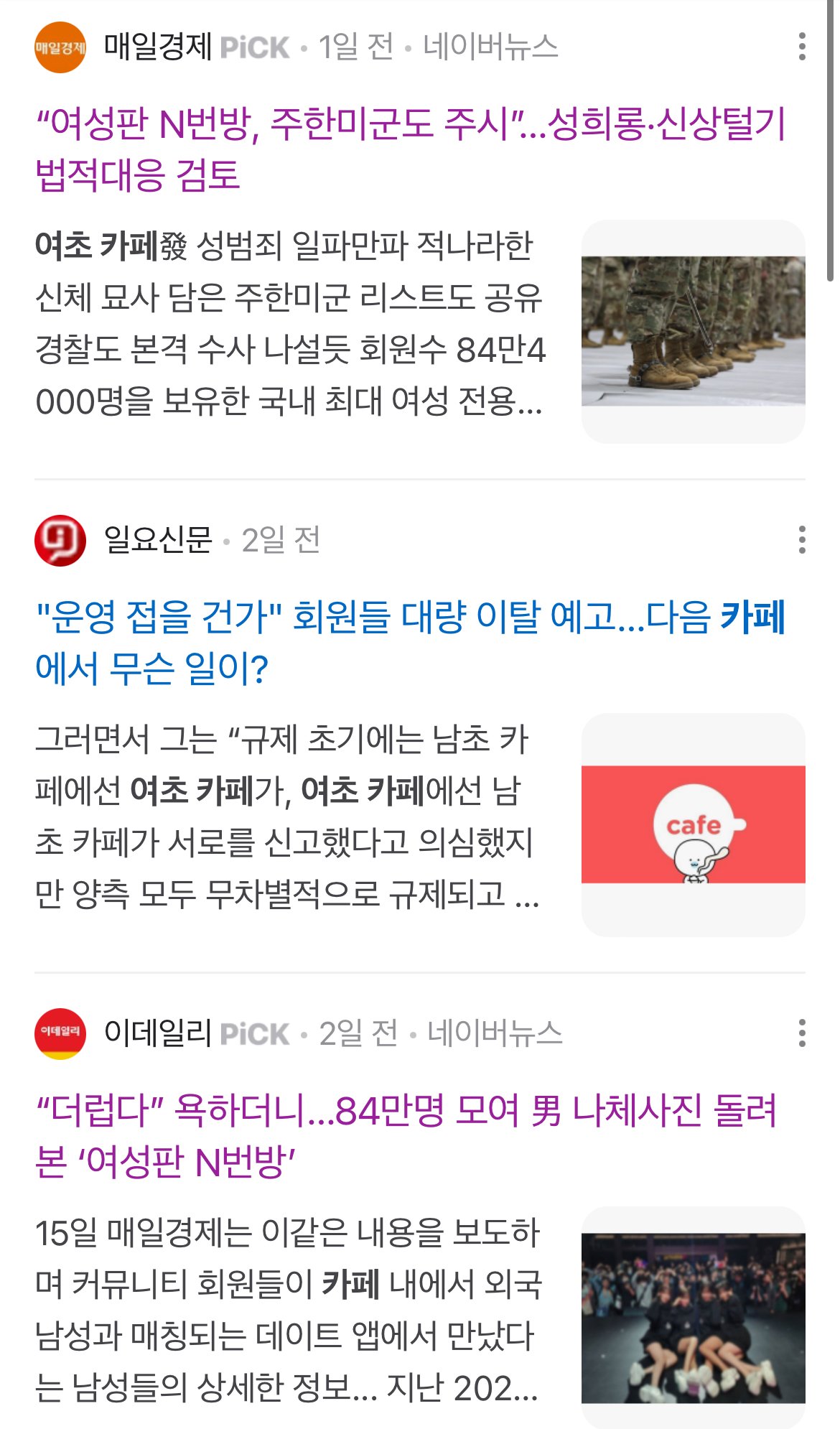Tap the soldiers' boots thumbnail
The width and height of the screenshot is (840, 1429).
tap(693, 331)
